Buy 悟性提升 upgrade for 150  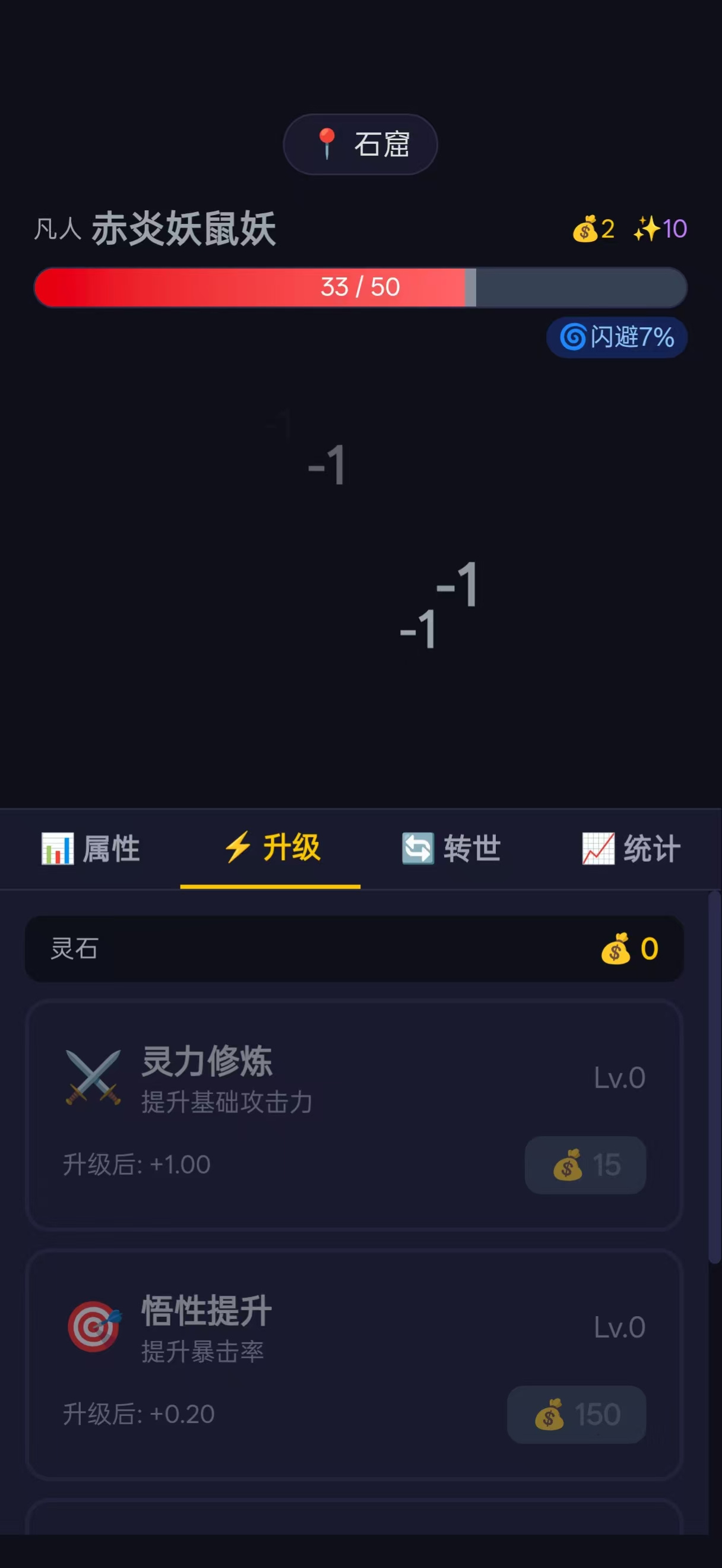click(x=576, y=1415)
